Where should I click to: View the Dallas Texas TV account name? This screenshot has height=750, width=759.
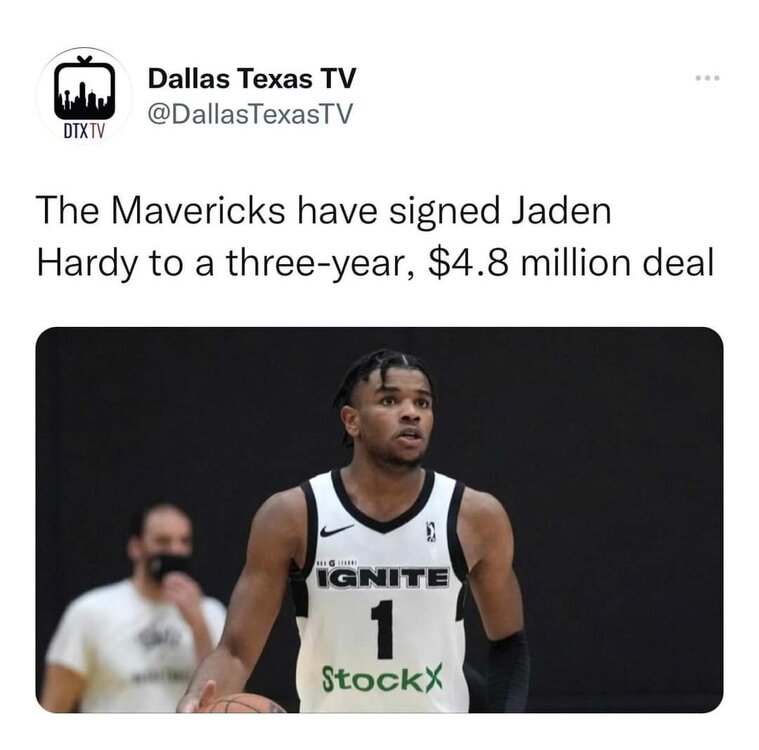pyautogui.click(x=251, y=78)
